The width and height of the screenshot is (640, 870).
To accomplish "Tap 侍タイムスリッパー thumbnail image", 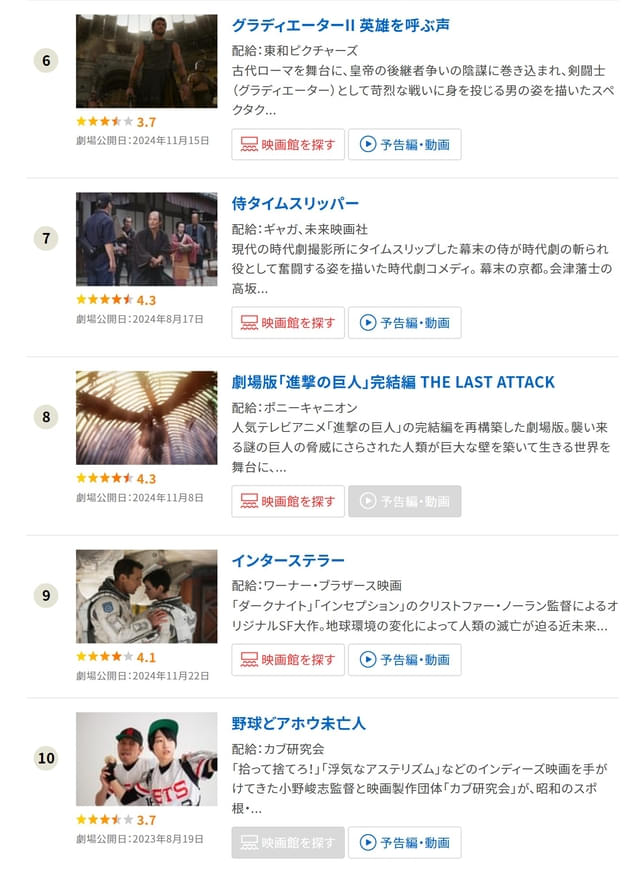I will (146, 239).
